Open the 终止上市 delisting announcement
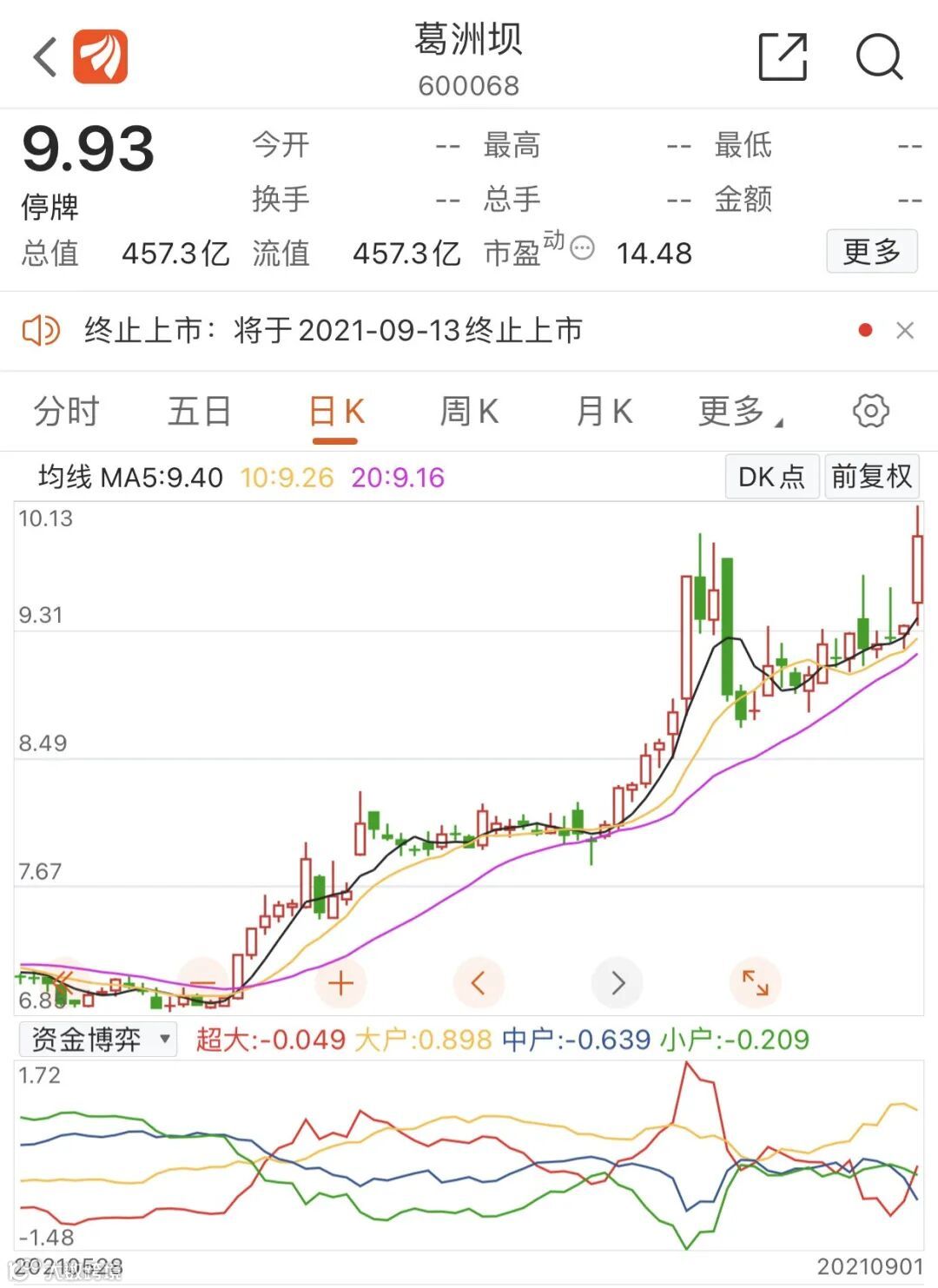The image size is (938, 1288). 333,331
